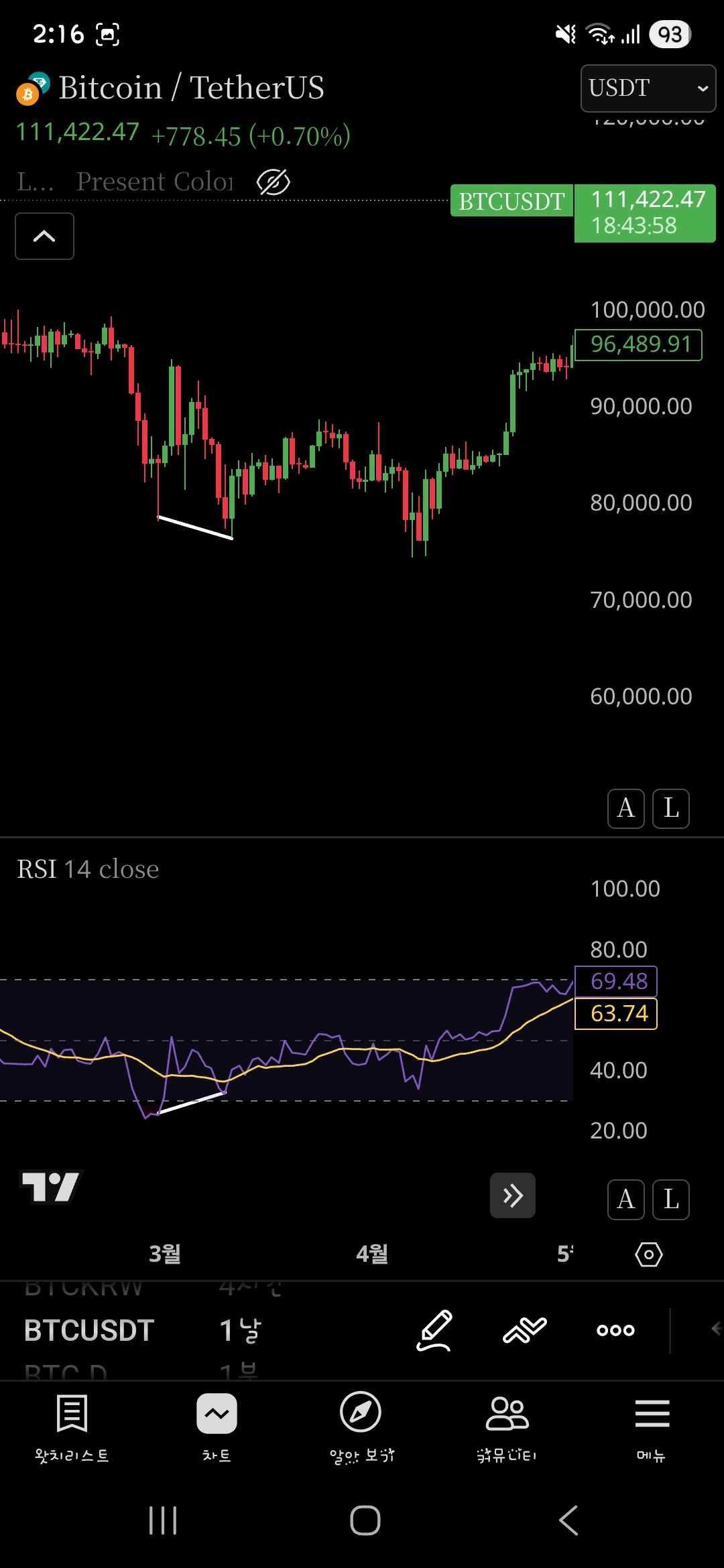
Task: Open chart settings hexagon icon
Action: point(648,1254)
